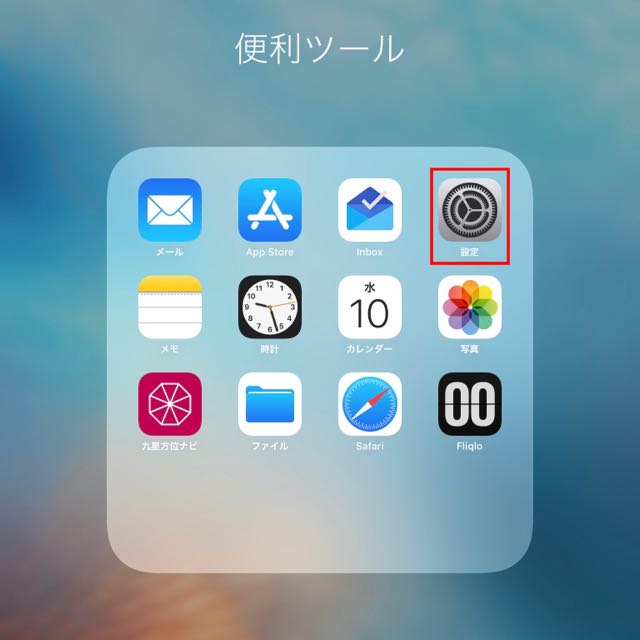Open the ファイル (Files) app
The height and width of the screenshot is (640, 640).
[270, 404]
